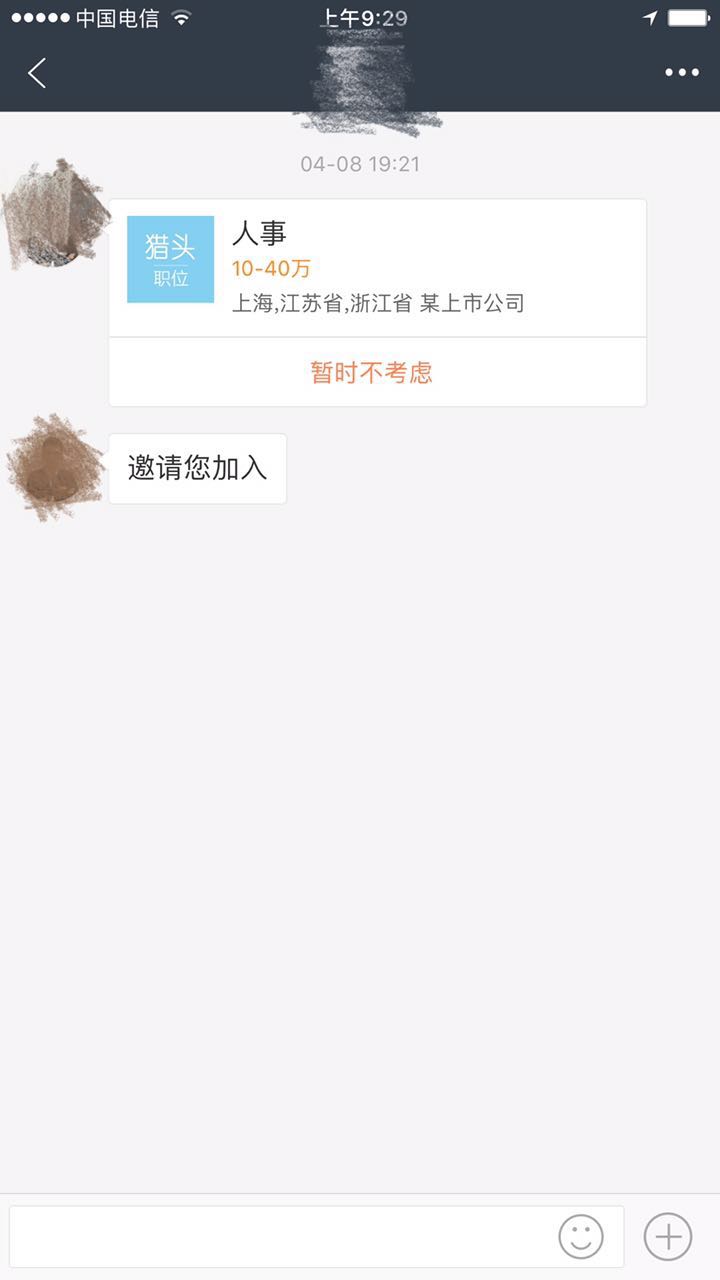
Task: Tap the location arrow in status bar
Action: (652, 16)
